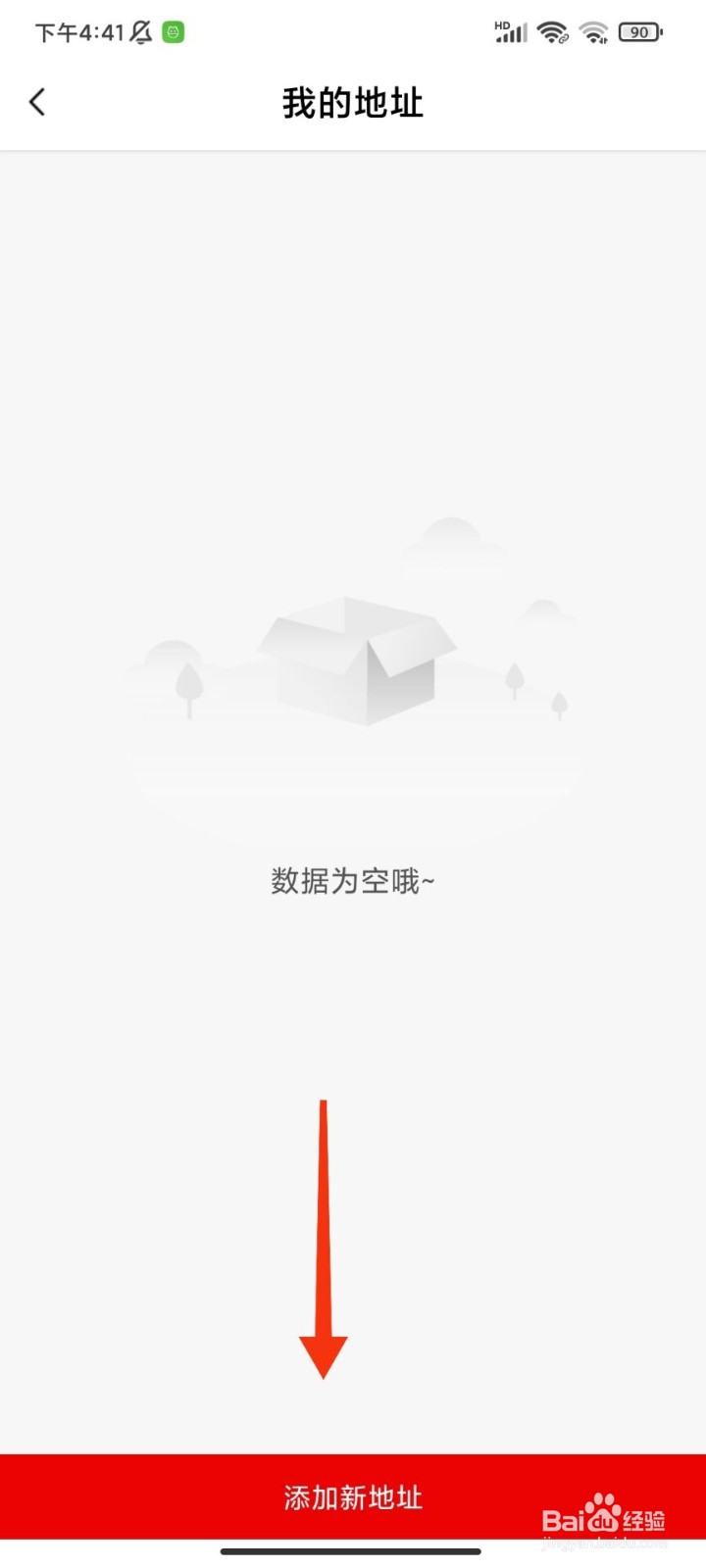Select the 我的地址 page title

point(352,102)
